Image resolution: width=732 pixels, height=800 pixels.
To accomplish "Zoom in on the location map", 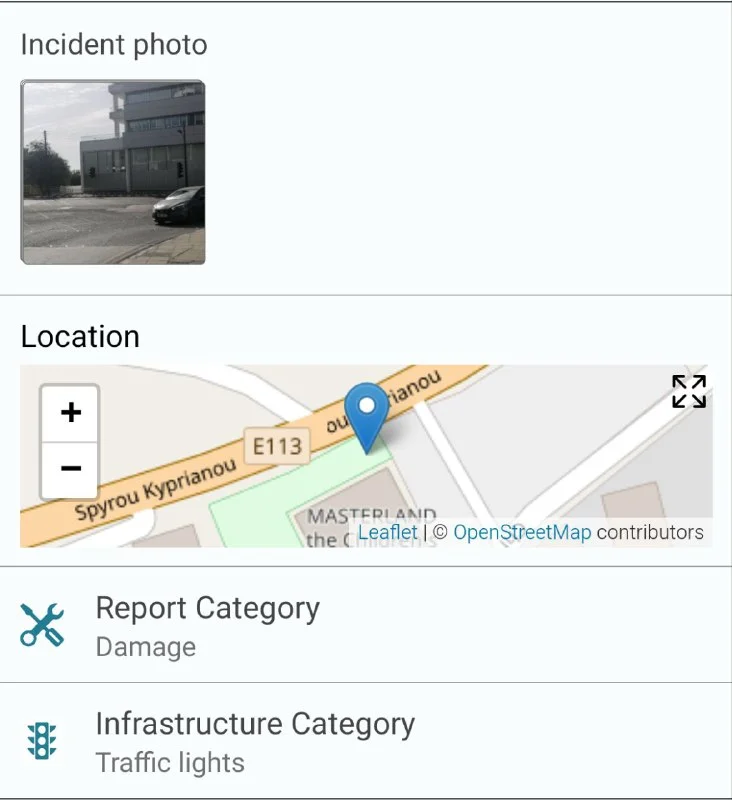I will coord(70,413).
